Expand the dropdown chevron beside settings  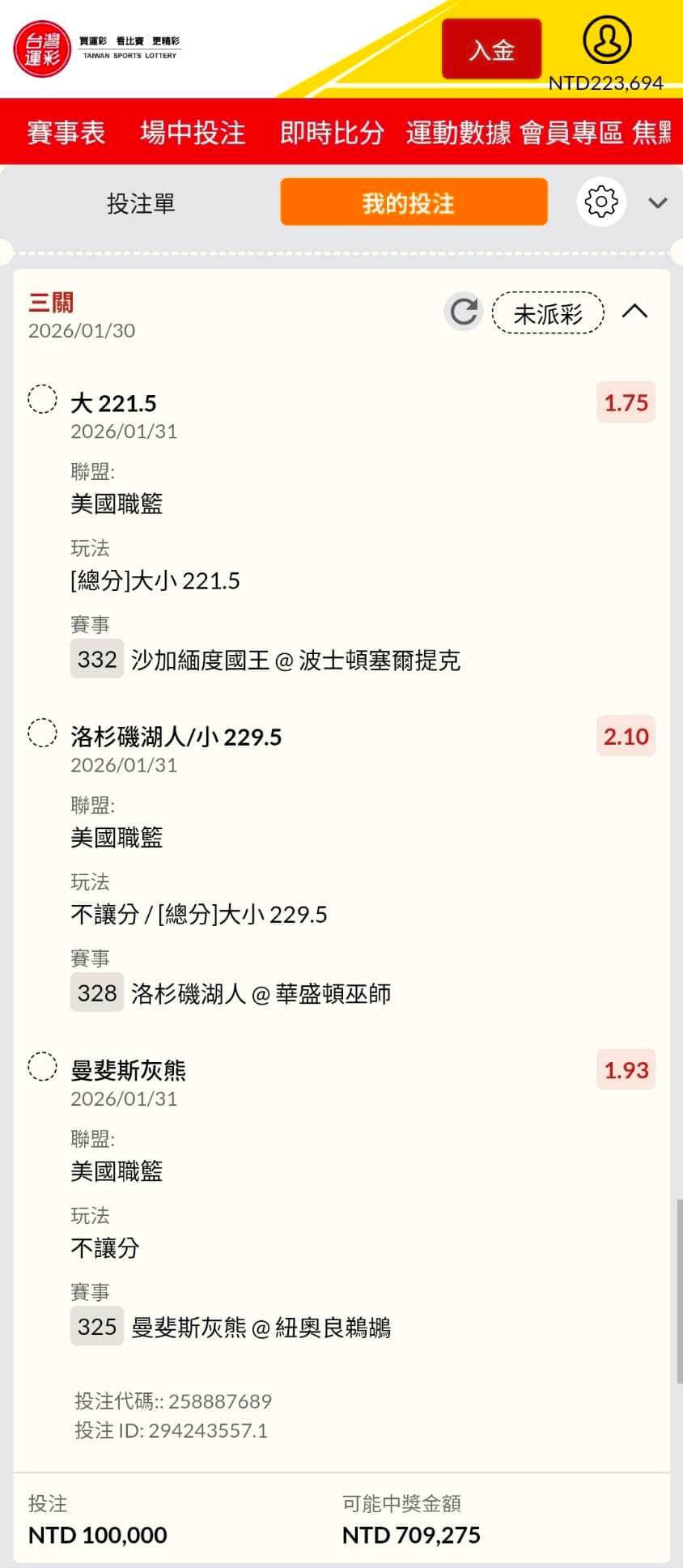pyautogui.click(x=658, y=202)
